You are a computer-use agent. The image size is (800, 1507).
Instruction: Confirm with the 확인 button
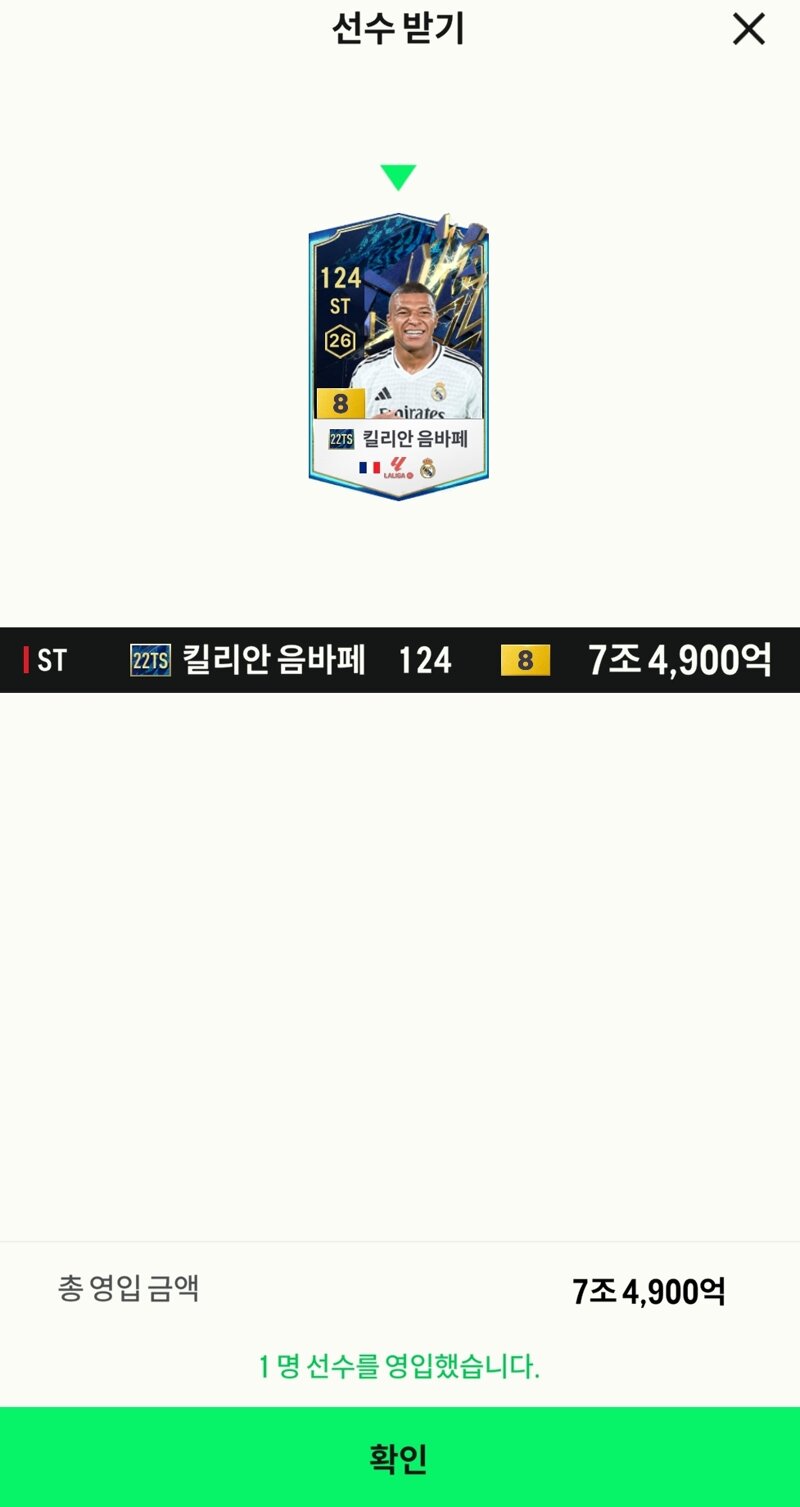(x=400, y=1457)
